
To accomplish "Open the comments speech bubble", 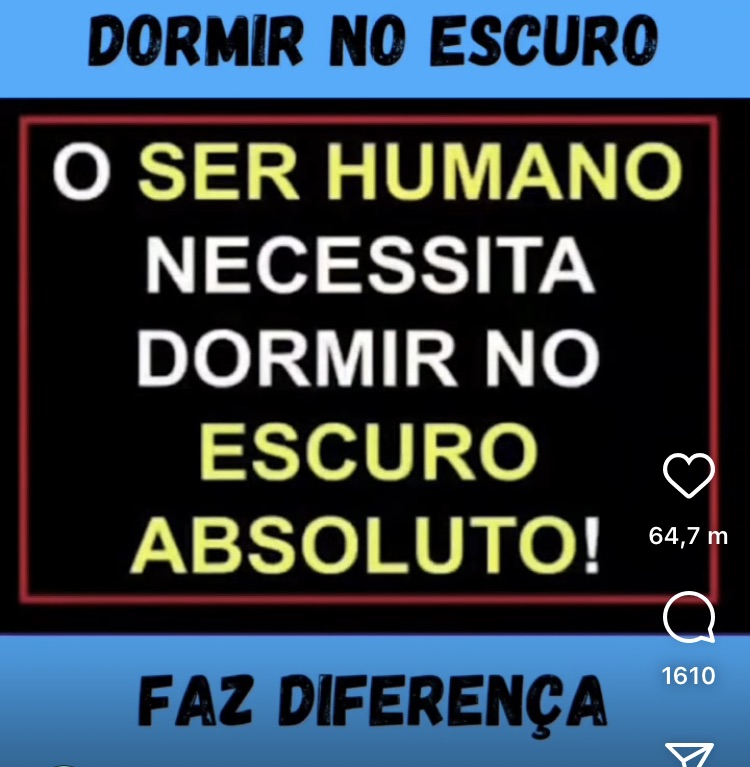I will click(x=689, y=618).
